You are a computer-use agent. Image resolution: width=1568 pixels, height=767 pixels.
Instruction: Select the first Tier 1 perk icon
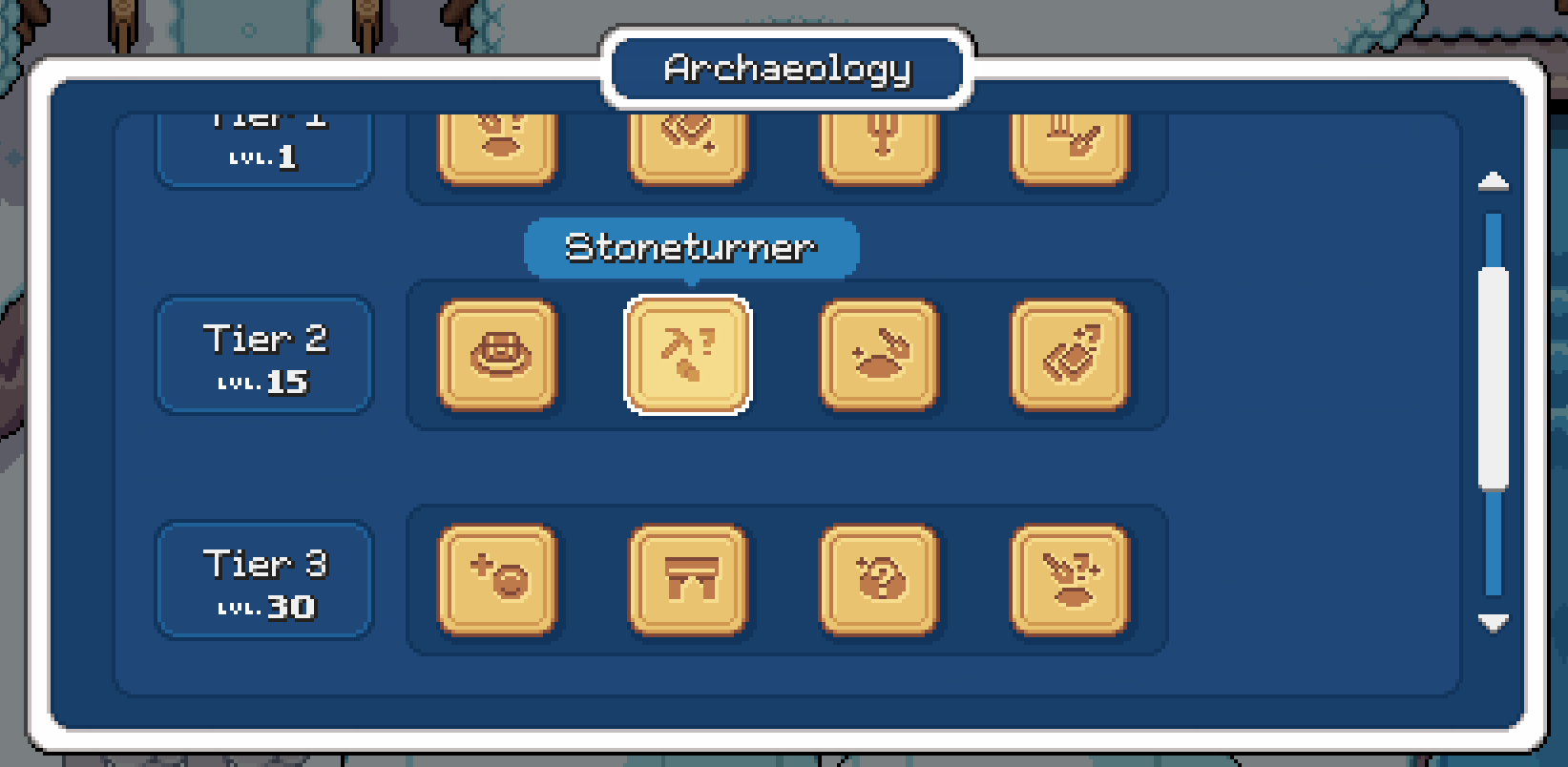tap(497, 146)
